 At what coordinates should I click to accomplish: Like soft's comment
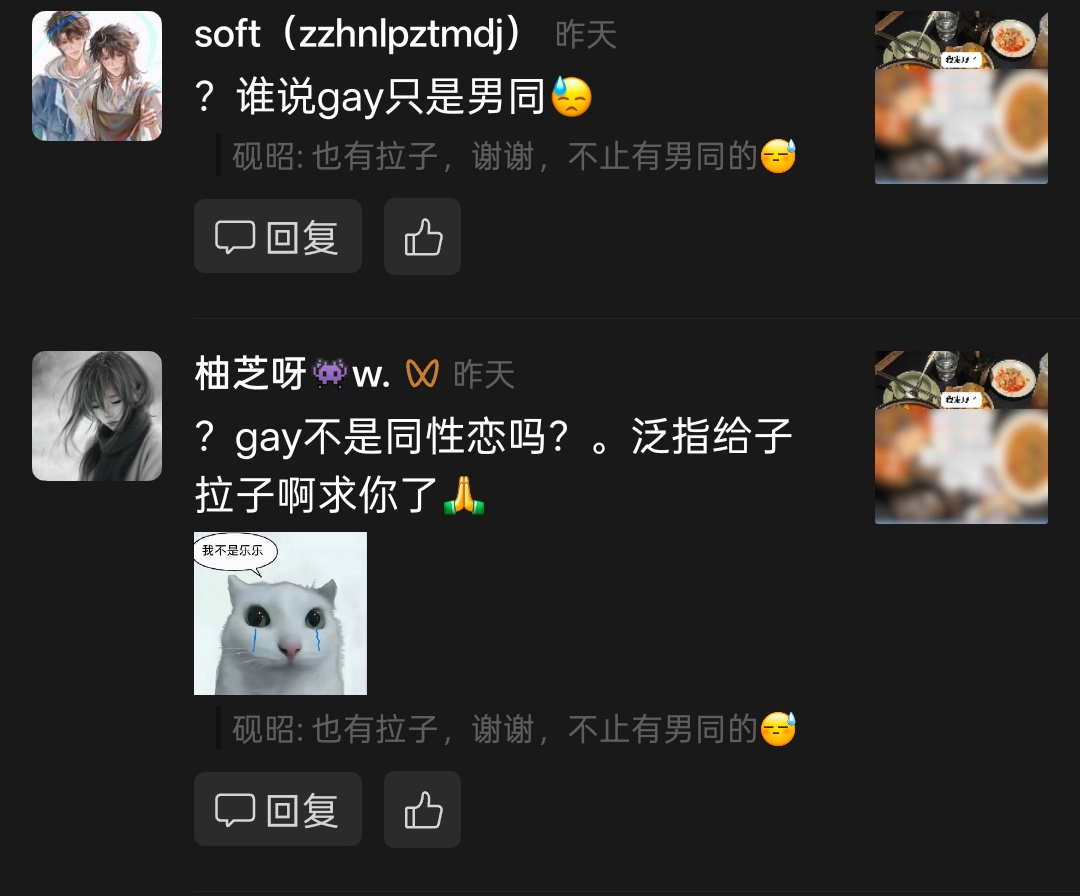tap(422, 236)
